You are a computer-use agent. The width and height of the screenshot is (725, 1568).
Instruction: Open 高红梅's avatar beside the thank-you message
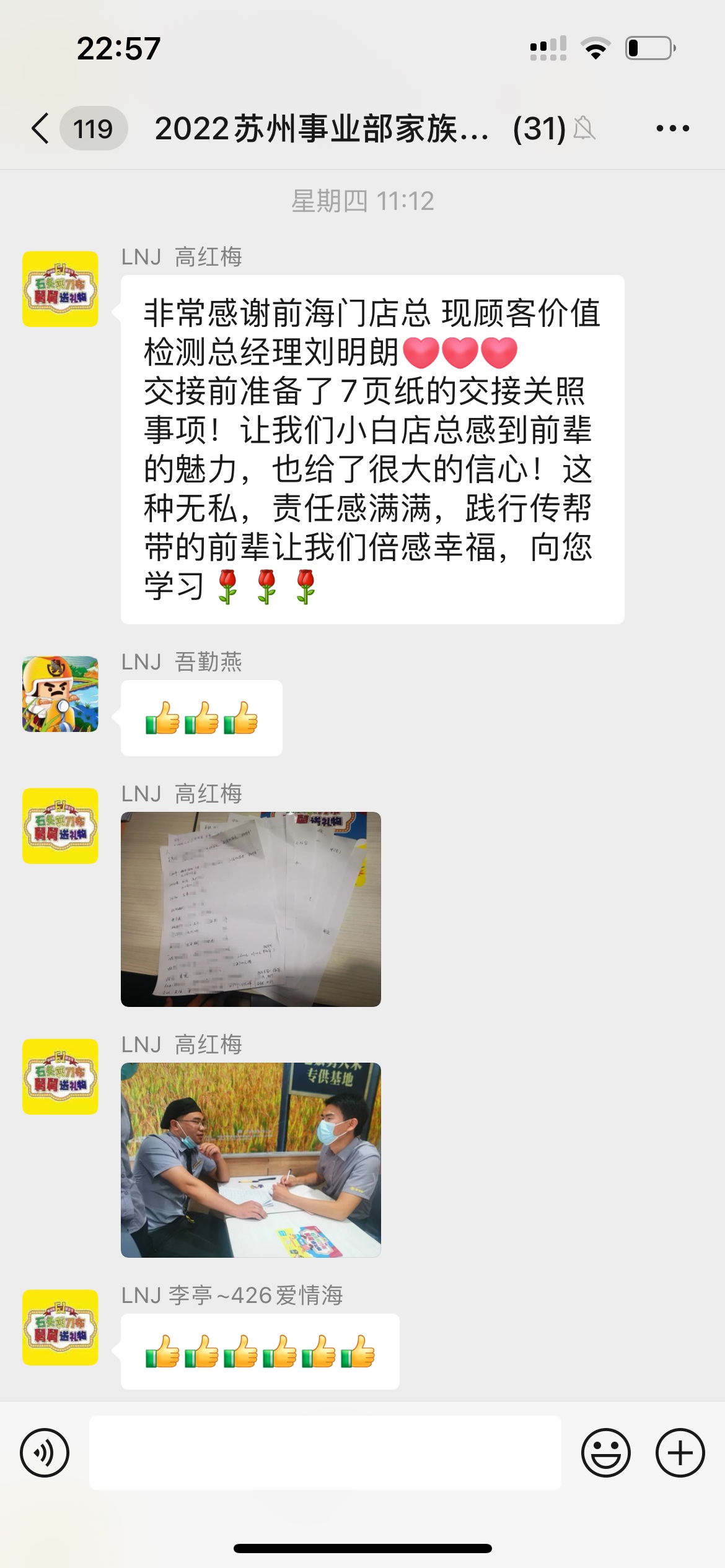pos(60,289)
